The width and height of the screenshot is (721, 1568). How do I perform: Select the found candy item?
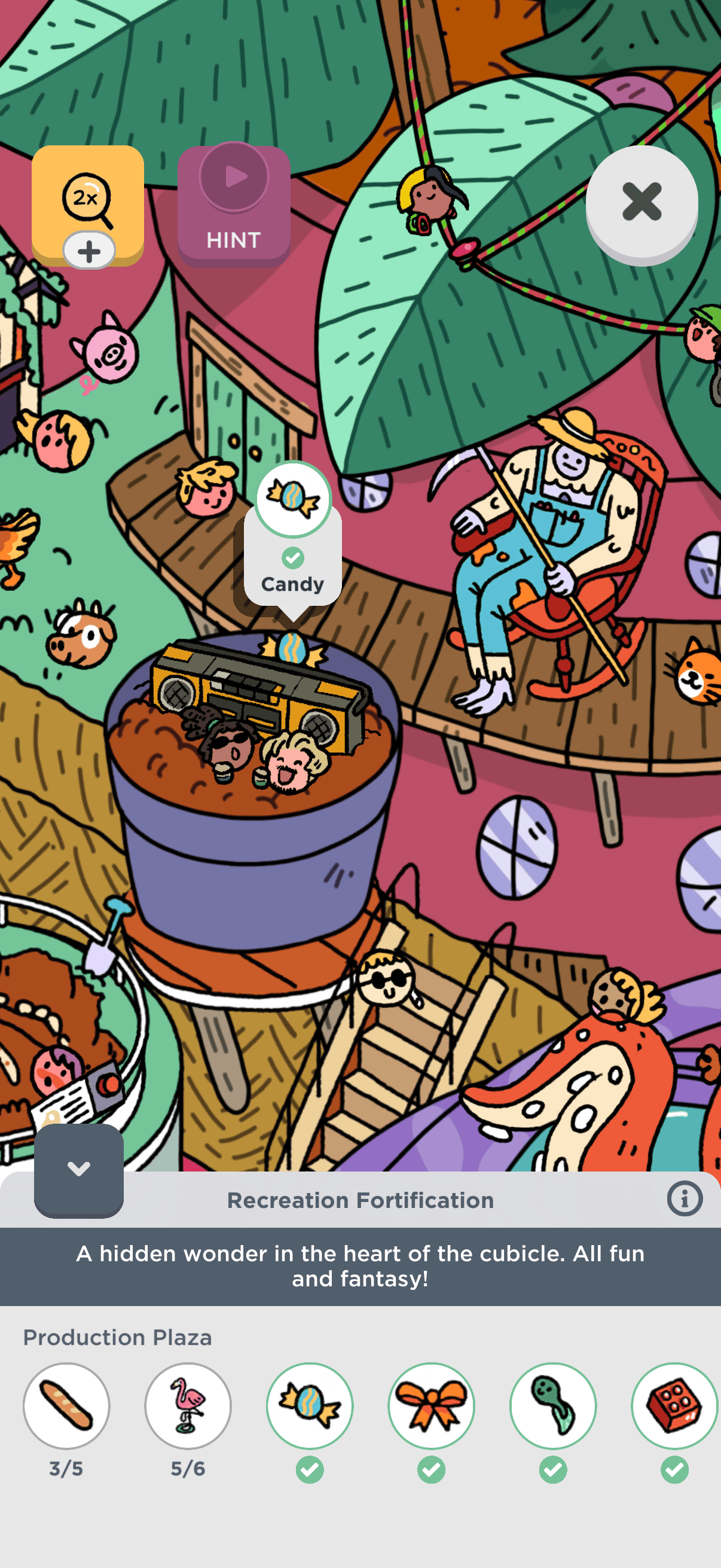click(x=310, y=1405)
